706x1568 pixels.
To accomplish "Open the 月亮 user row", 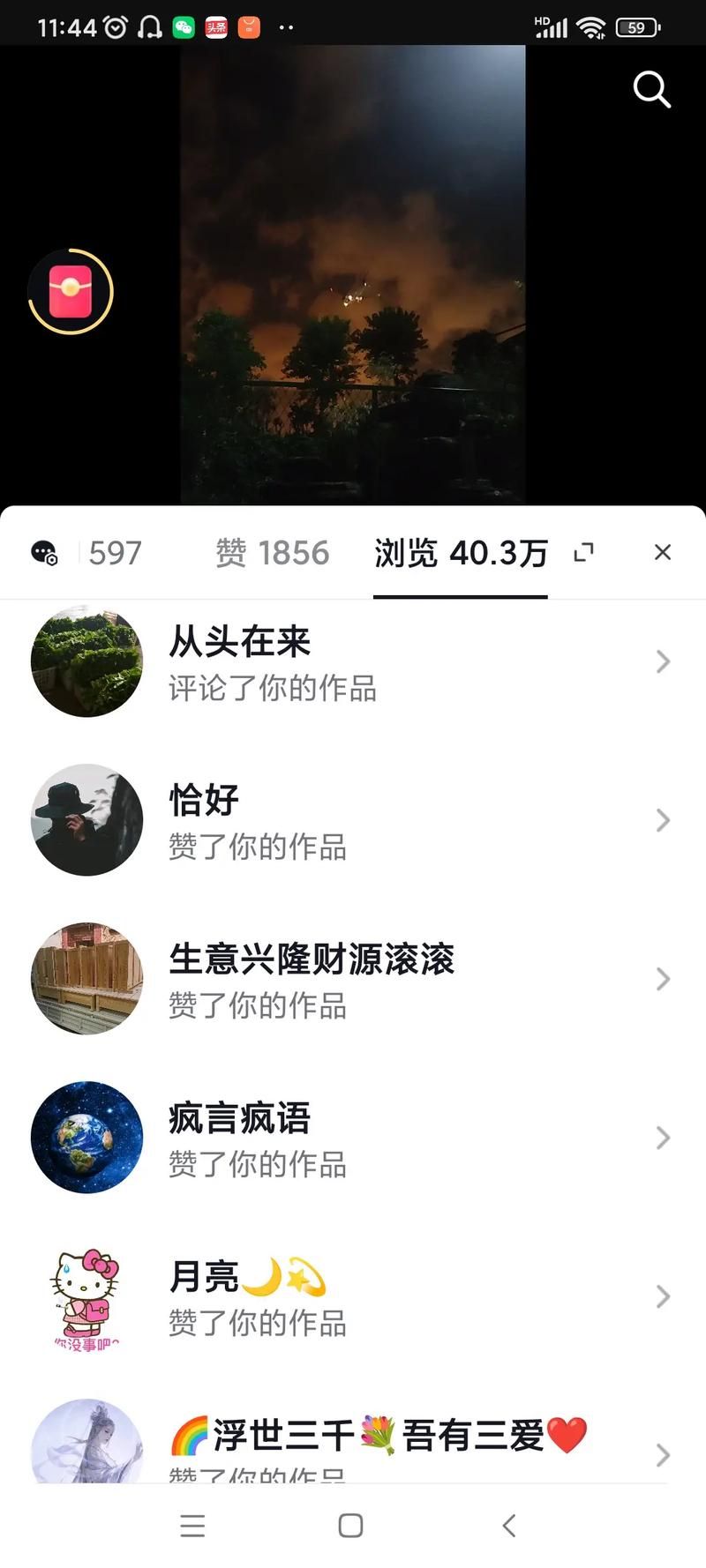I will 353,1297.
